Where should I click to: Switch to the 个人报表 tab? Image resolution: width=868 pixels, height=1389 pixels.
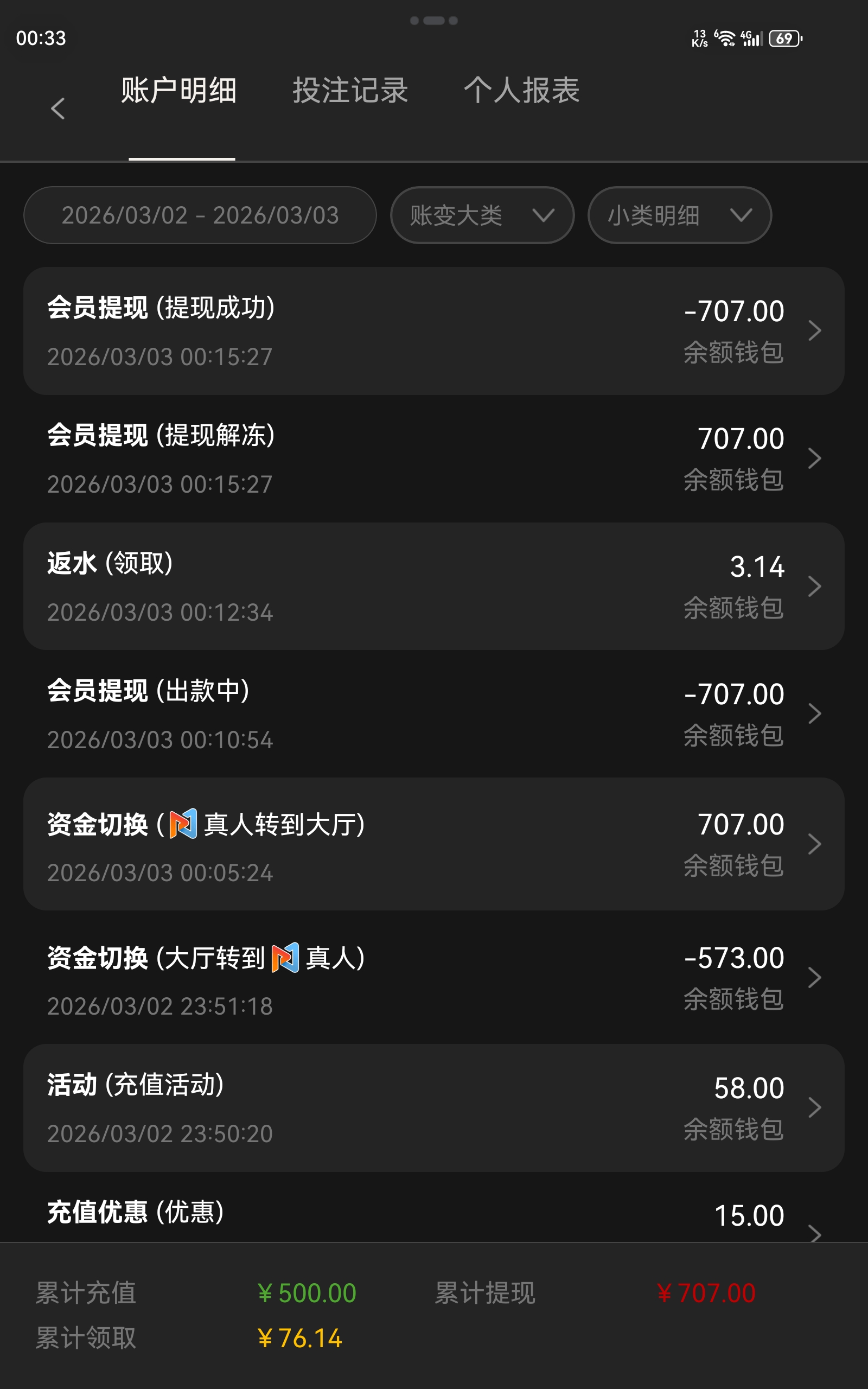point(521,91)
